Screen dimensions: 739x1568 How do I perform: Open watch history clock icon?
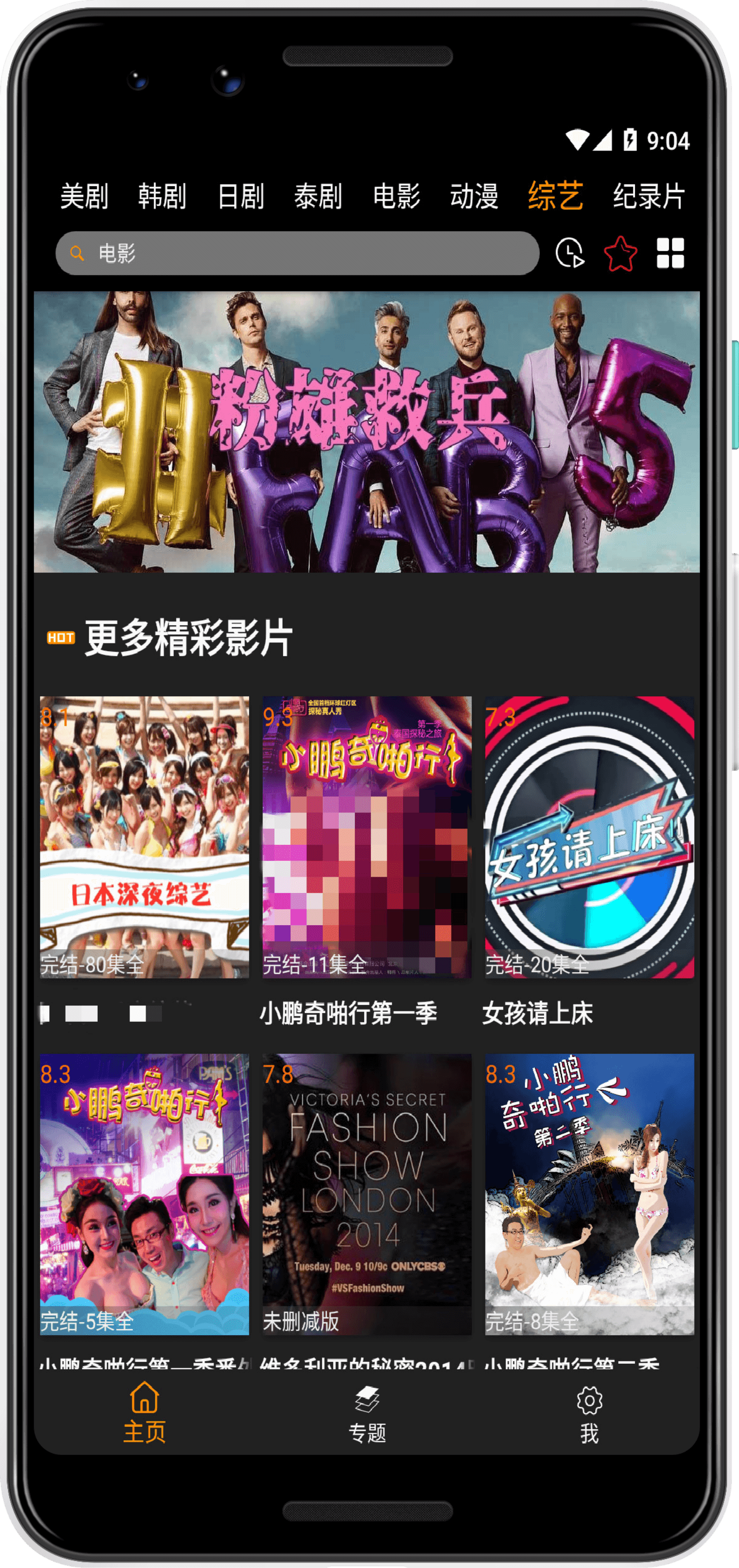click(570, 253)
